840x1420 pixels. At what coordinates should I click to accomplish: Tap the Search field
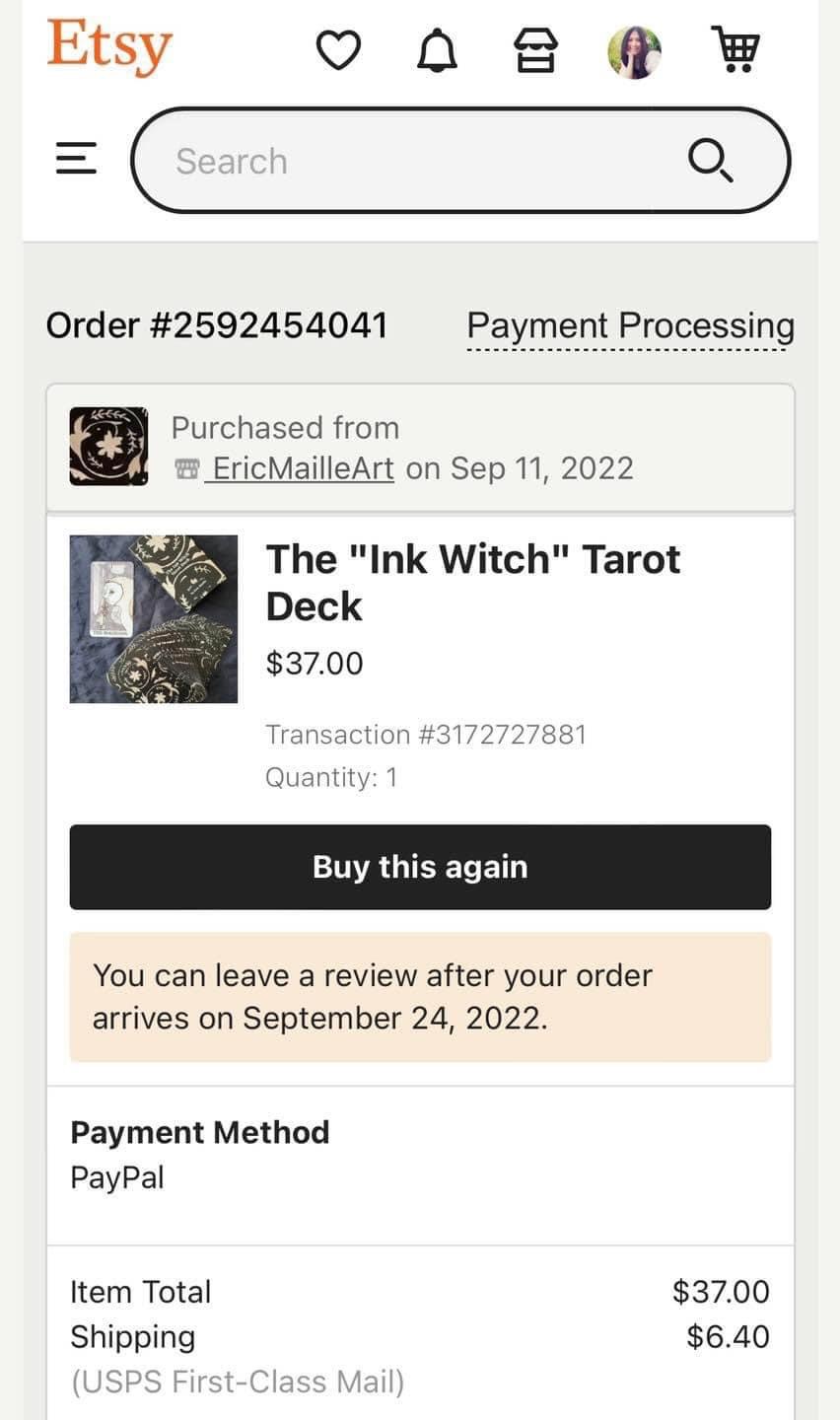[x=460, y=160]
